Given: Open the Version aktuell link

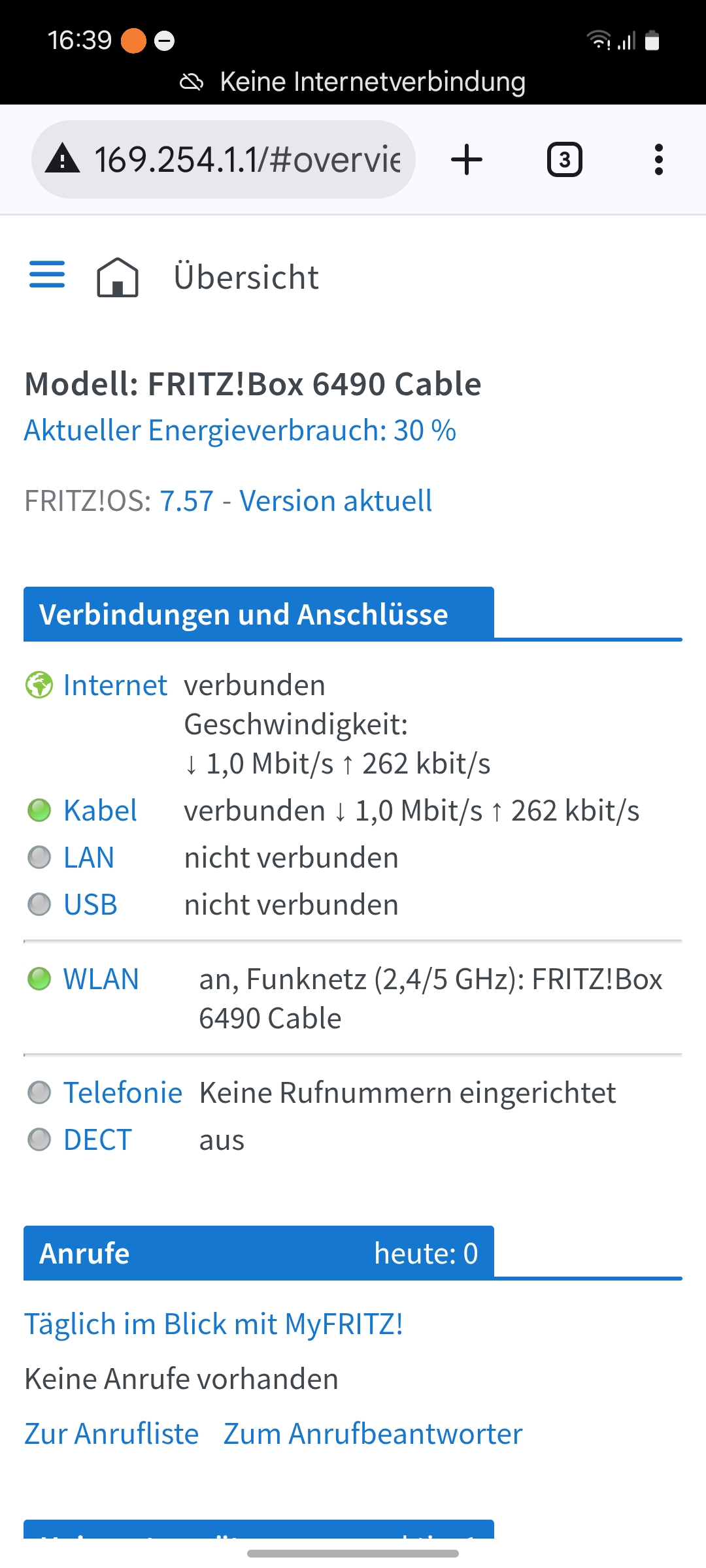Looking at the screenshot, I should [335, 501].
